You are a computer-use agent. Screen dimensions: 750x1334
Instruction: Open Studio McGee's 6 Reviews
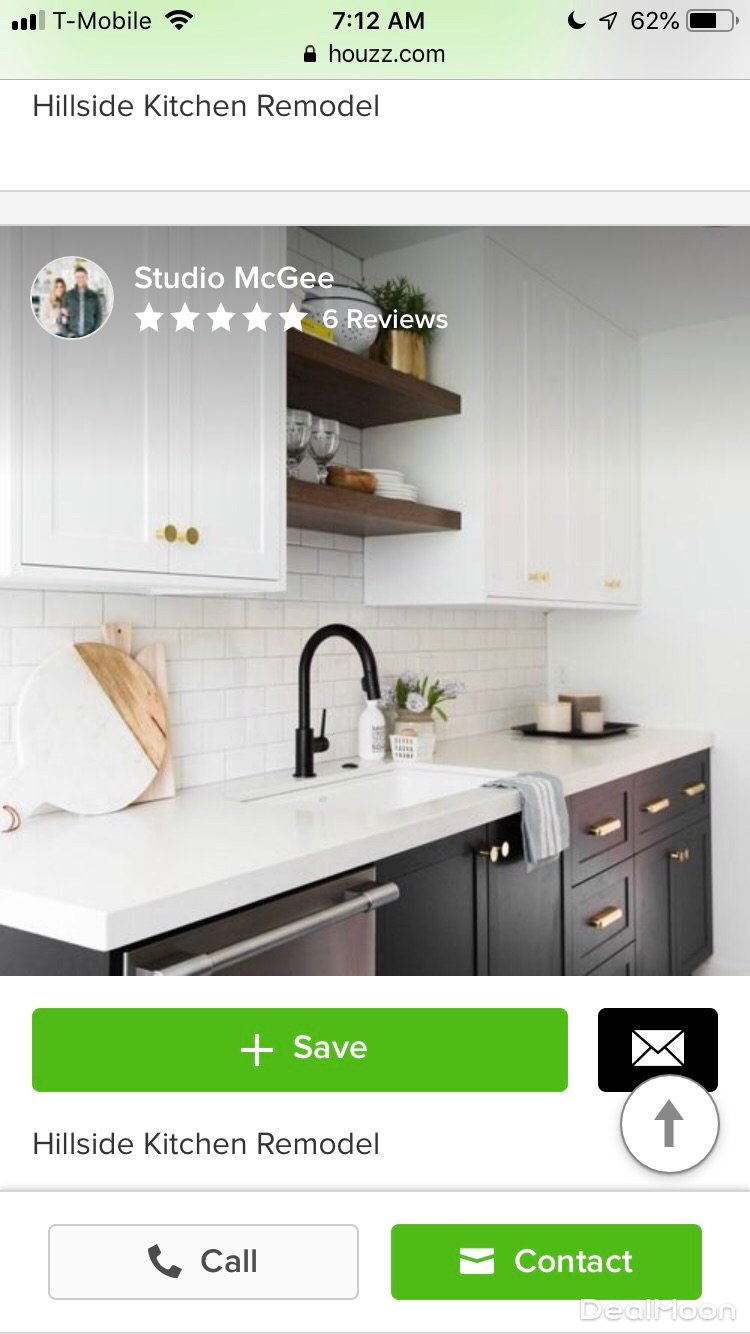pyautogui.click(x=384, y=319)
